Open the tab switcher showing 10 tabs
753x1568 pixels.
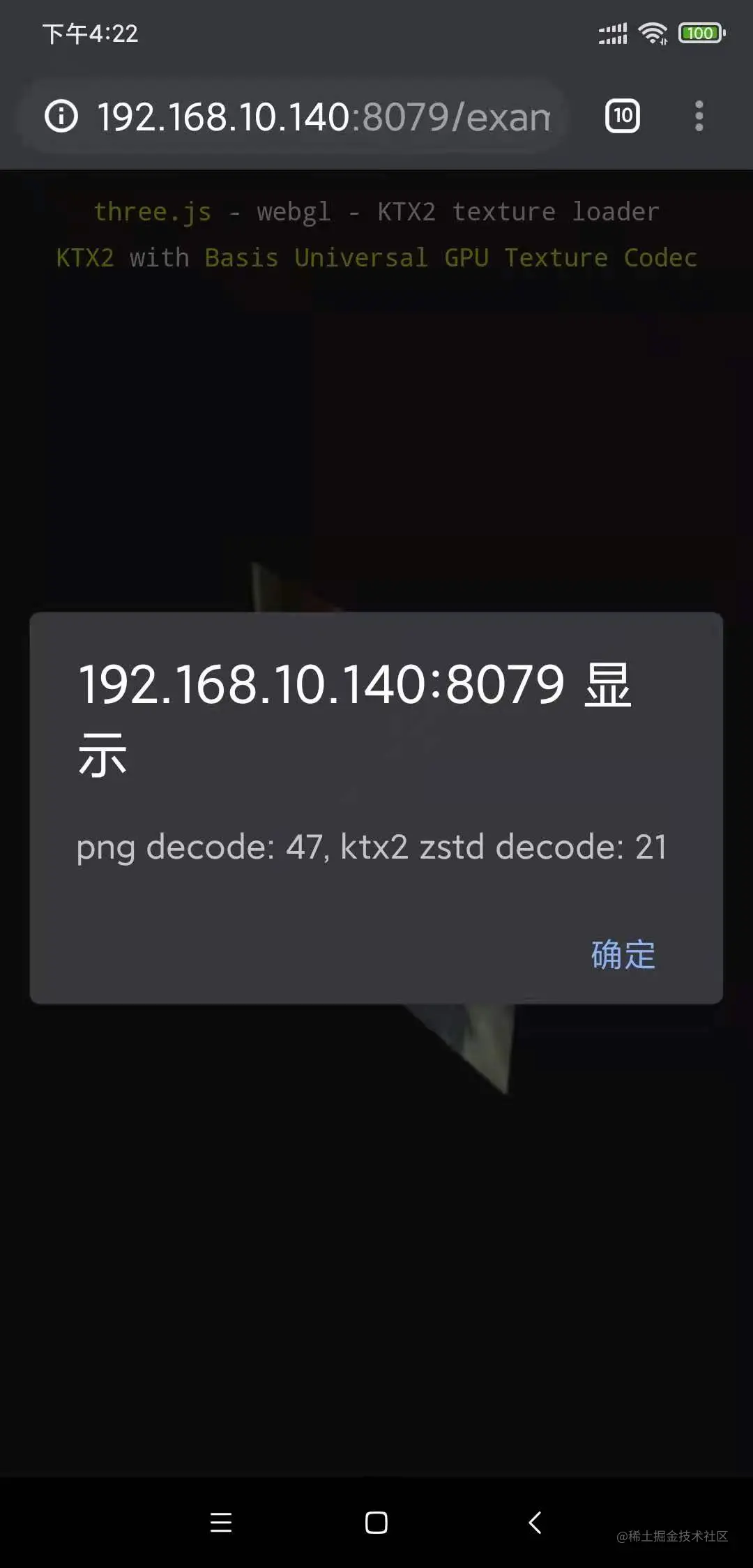pos(621,116)
